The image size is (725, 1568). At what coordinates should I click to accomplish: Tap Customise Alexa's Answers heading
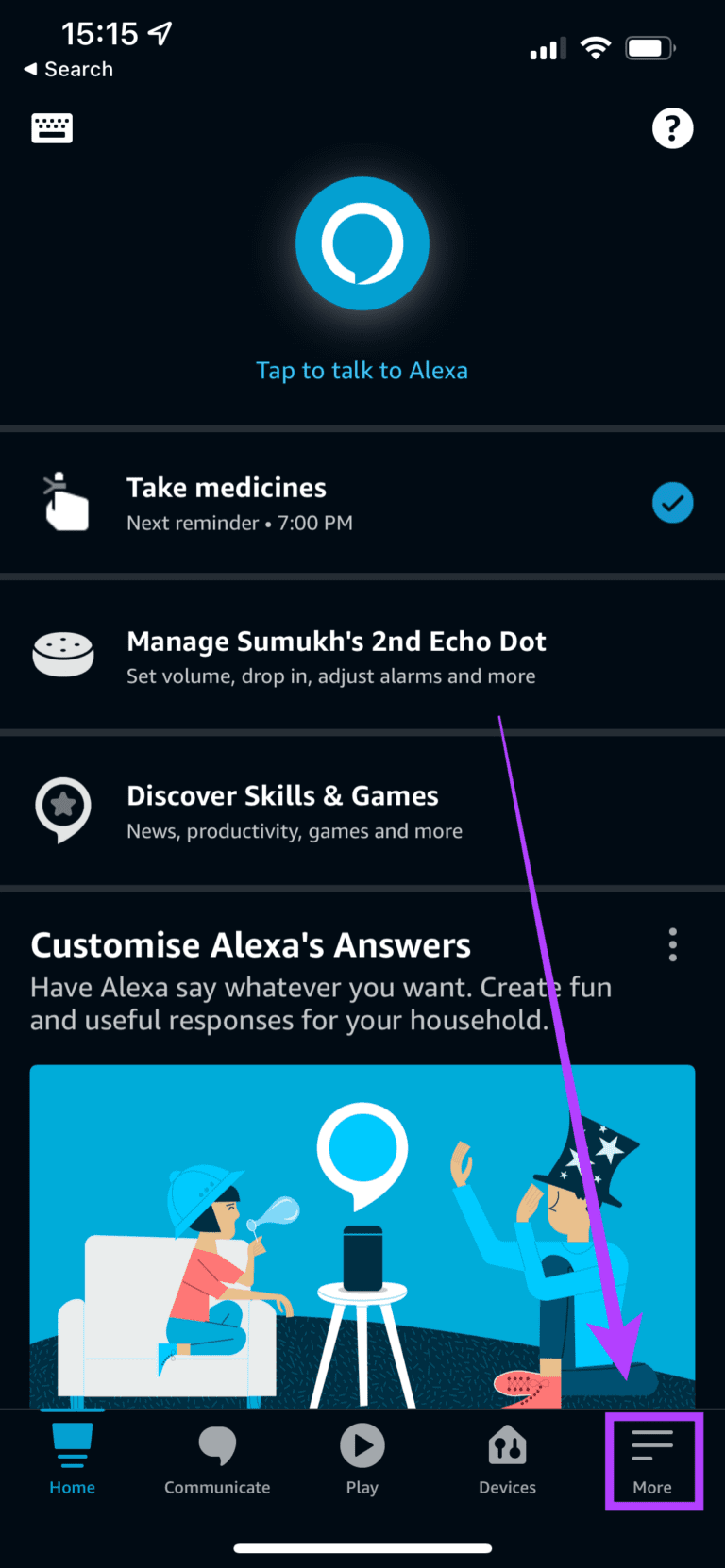click(x=250, y=944)
